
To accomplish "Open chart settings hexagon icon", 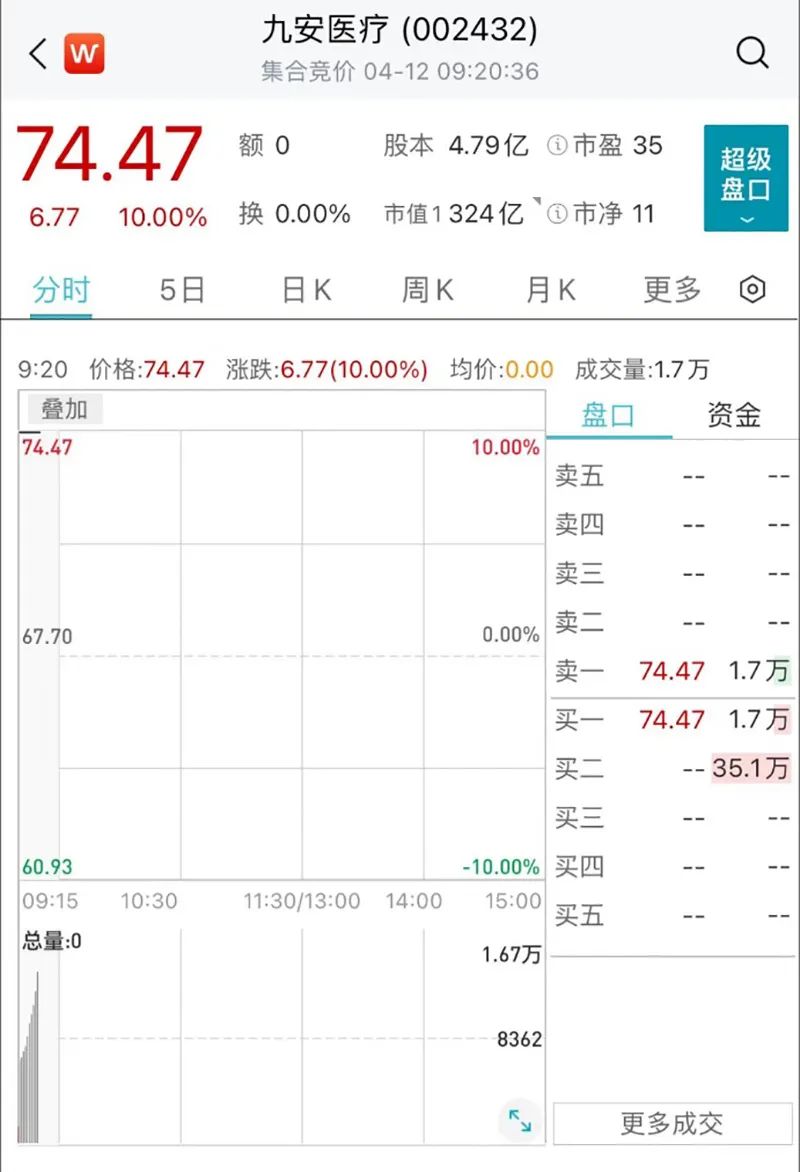I will [753, 290].
